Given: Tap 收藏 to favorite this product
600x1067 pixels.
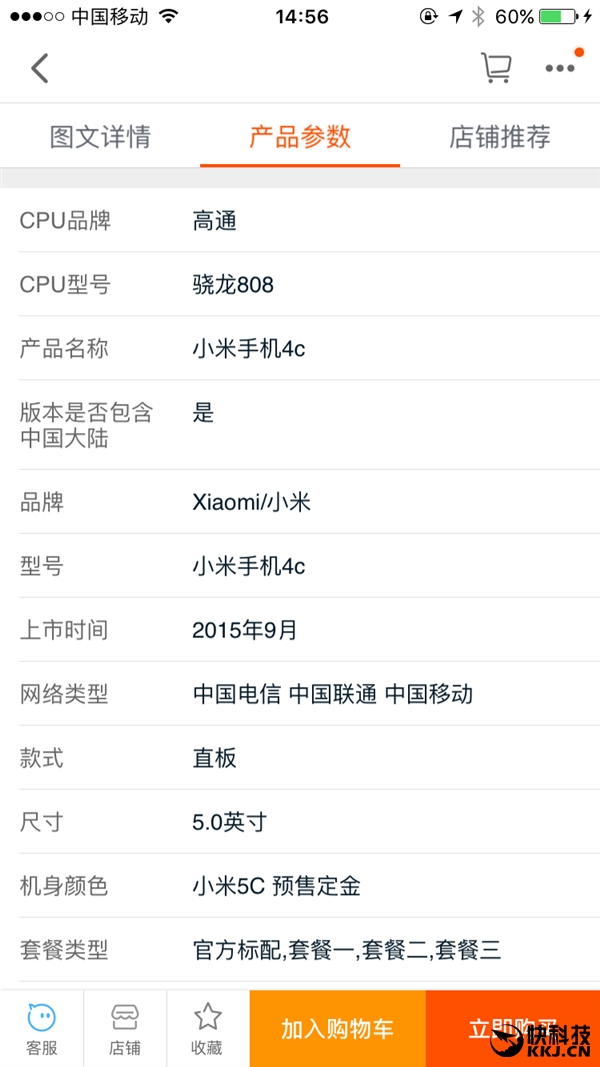Looking at the screenshot, I should click(x=208, y=1028).
